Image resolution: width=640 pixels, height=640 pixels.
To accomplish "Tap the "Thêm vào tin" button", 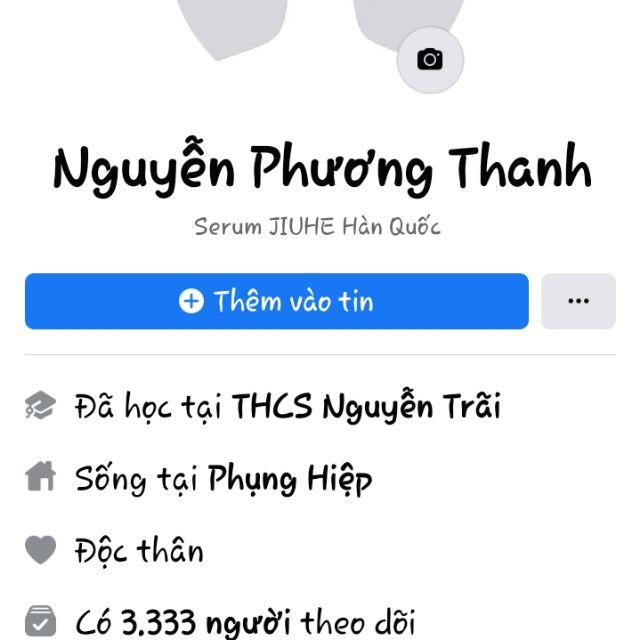I will 276,301.
